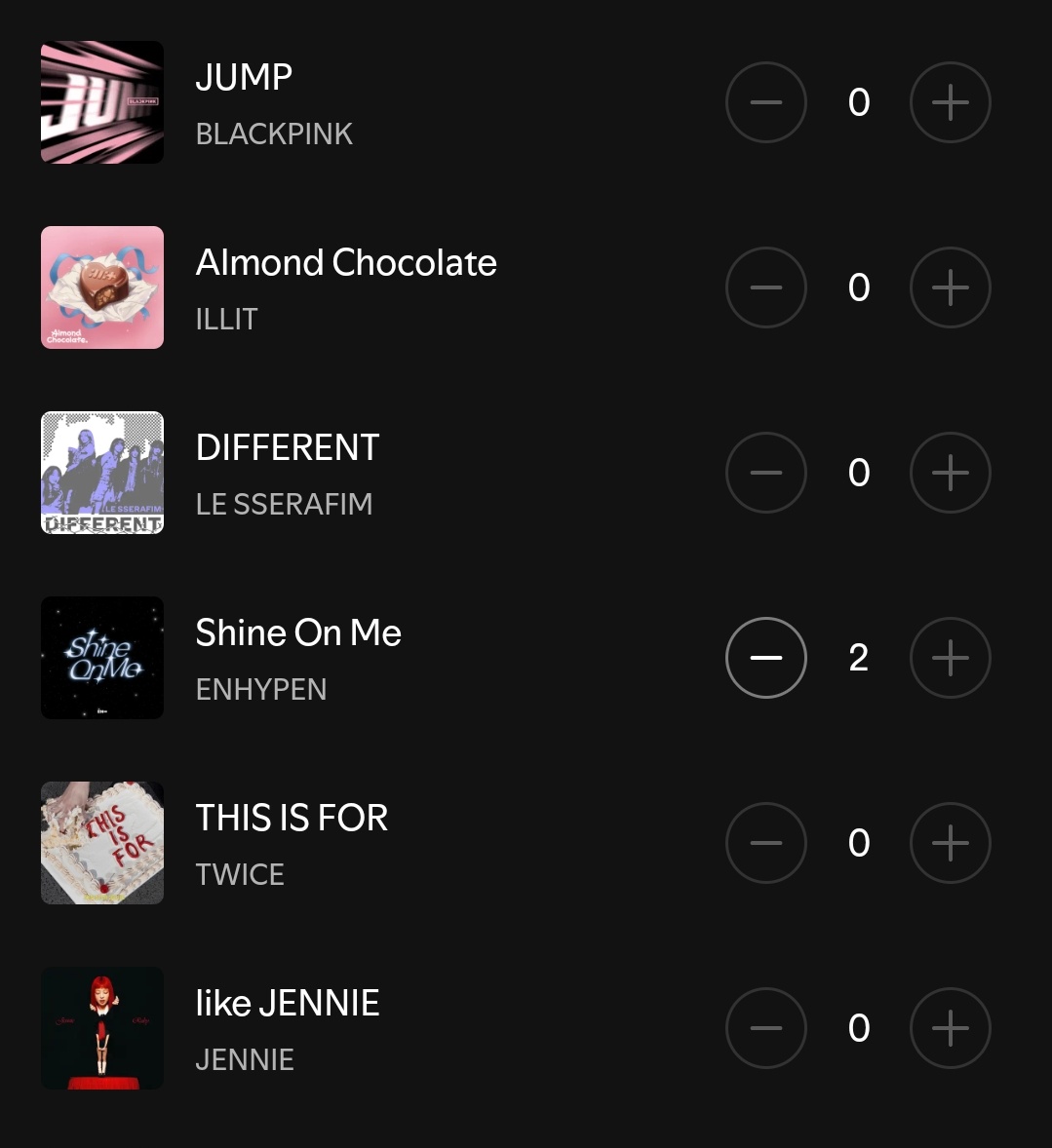Tap minus next to DIFFERENT
1052x1148 pixels.
tap(766, 473)
